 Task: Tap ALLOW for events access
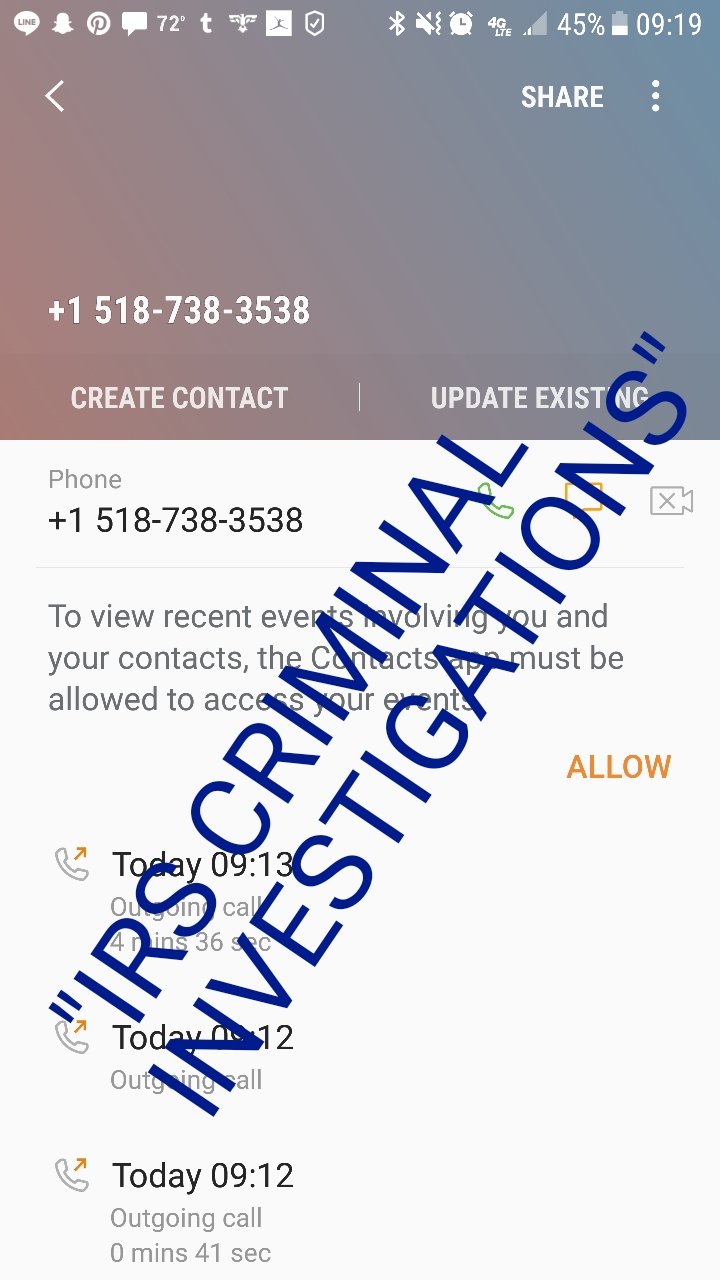(x=618, y=767)
